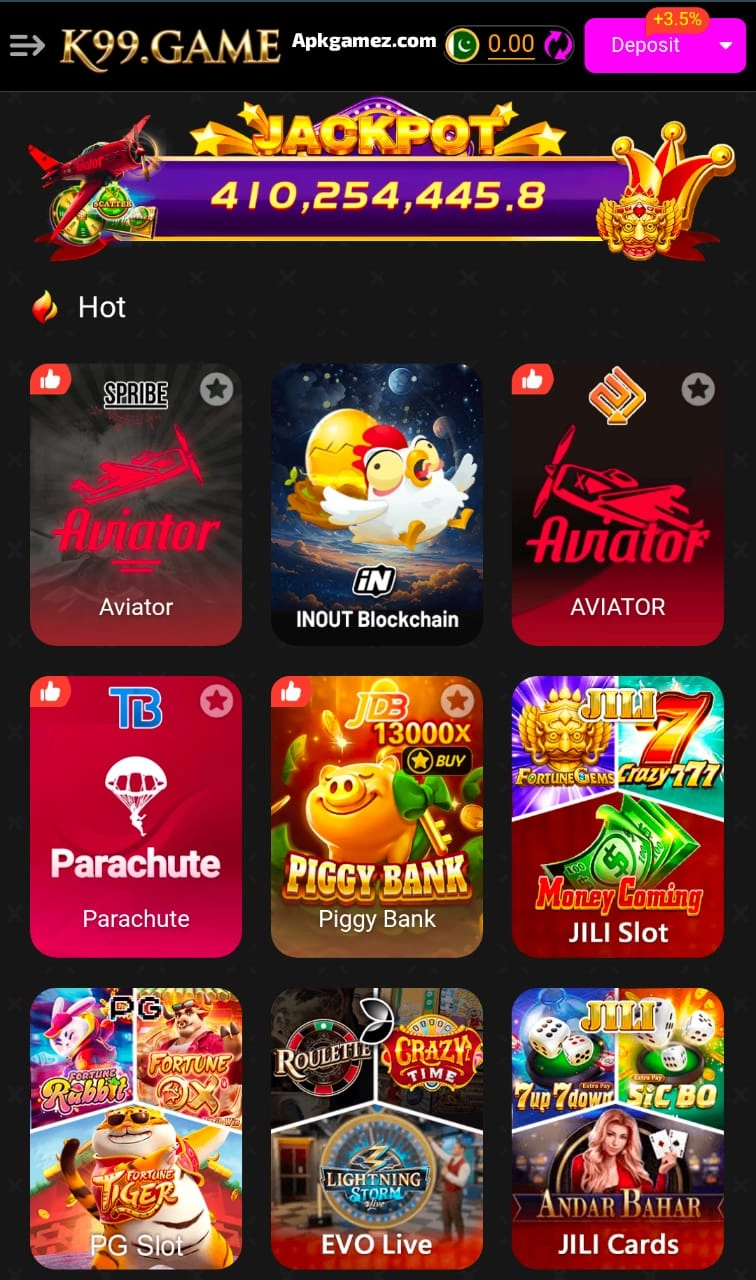
Task: Enter the EVO Live category
Action: pos(377,1128)
